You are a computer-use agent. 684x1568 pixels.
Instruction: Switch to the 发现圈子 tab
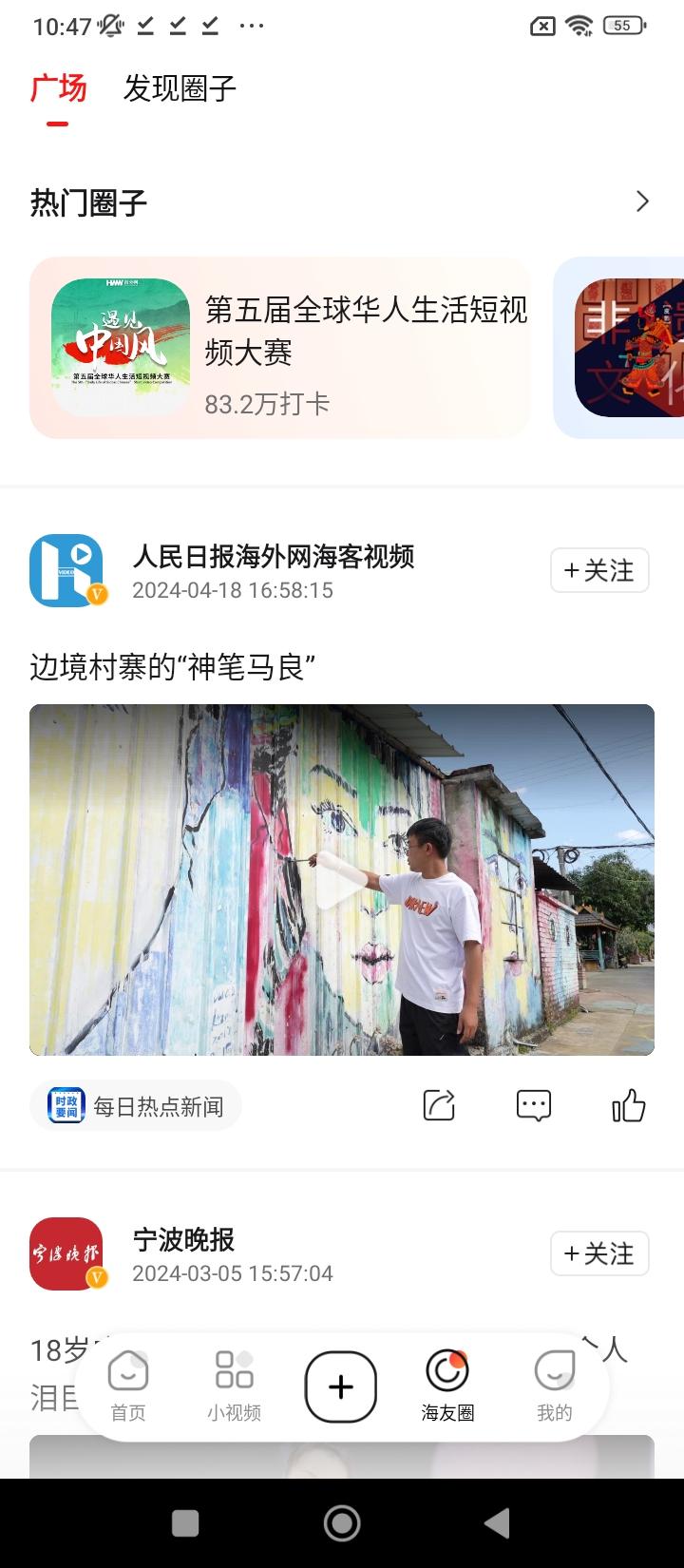(180, 89)
